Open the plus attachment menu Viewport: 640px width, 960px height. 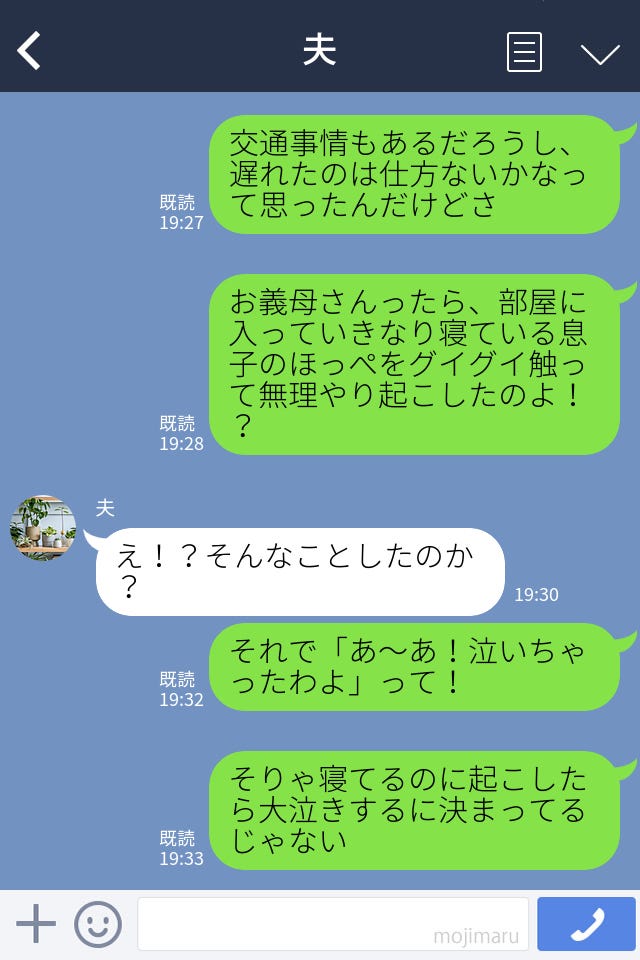coord(36,924)
